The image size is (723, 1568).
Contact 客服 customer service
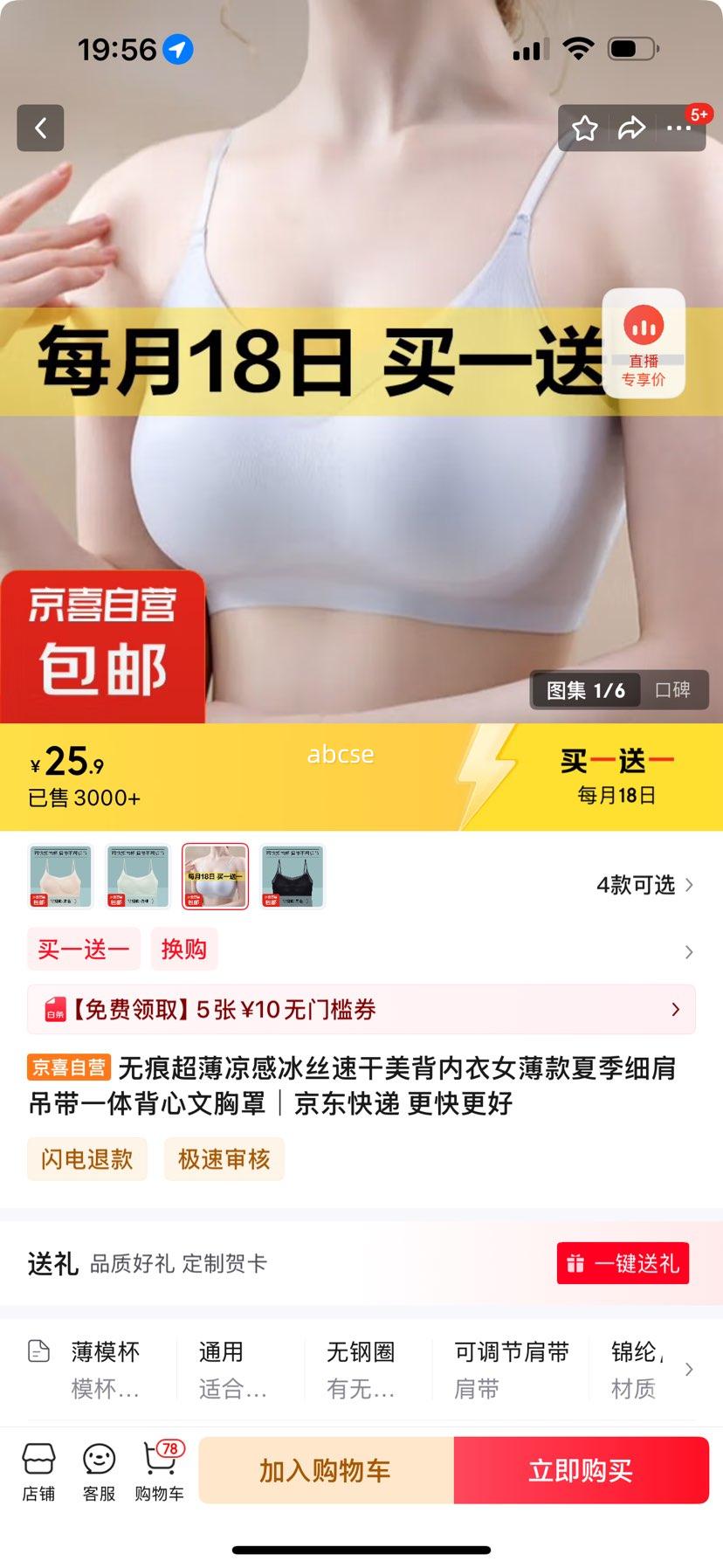[x=98, y=1471]
